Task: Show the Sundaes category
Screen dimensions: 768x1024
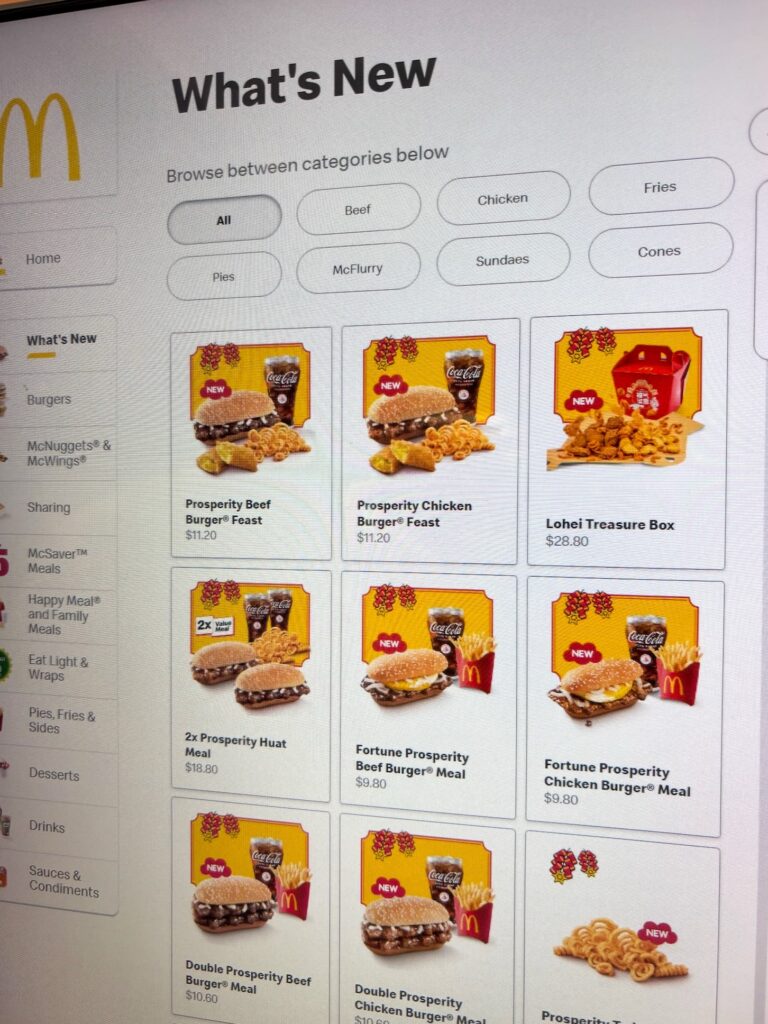Action: [x=503, y=260]
